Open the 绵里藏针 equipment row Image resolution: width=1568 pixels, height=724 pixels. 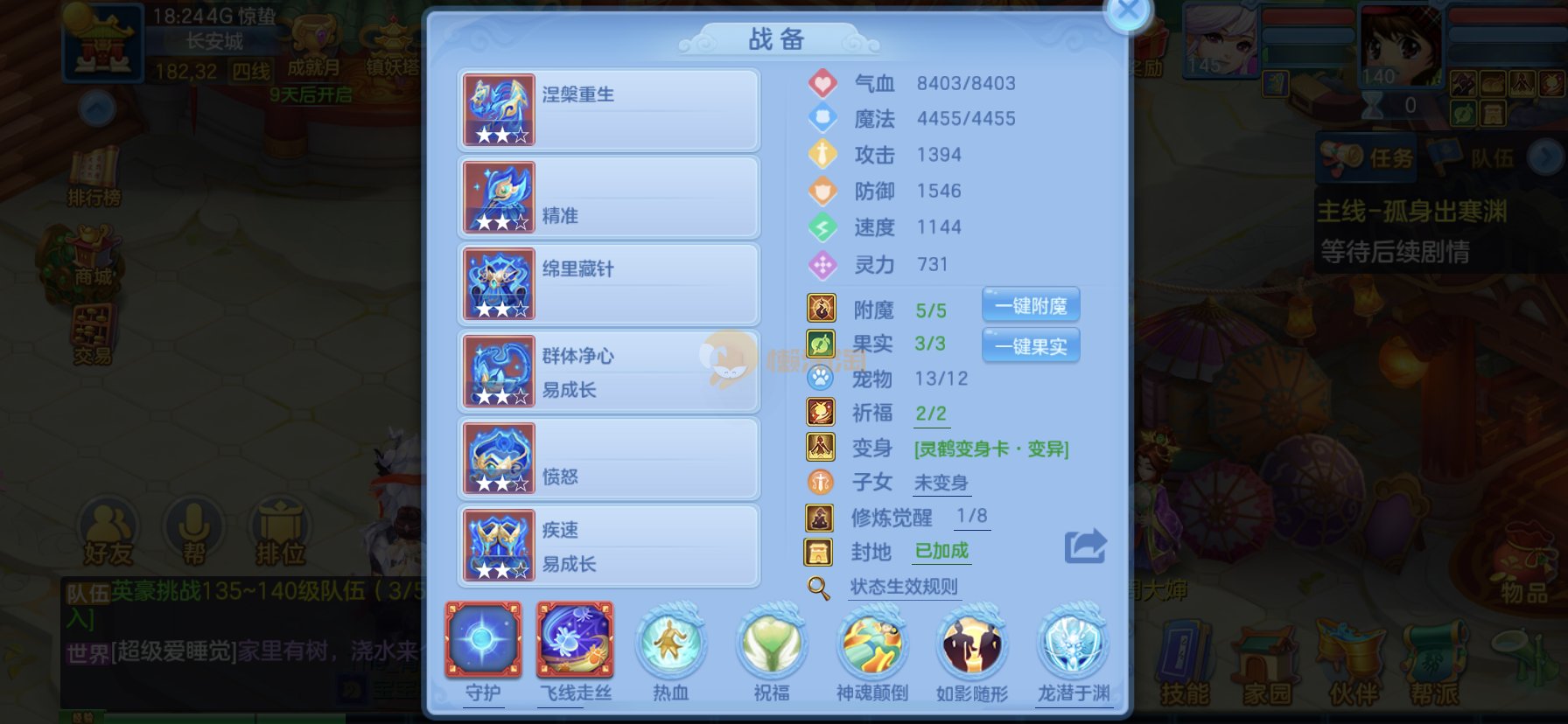pyautogui.click(x=608, y=285)
